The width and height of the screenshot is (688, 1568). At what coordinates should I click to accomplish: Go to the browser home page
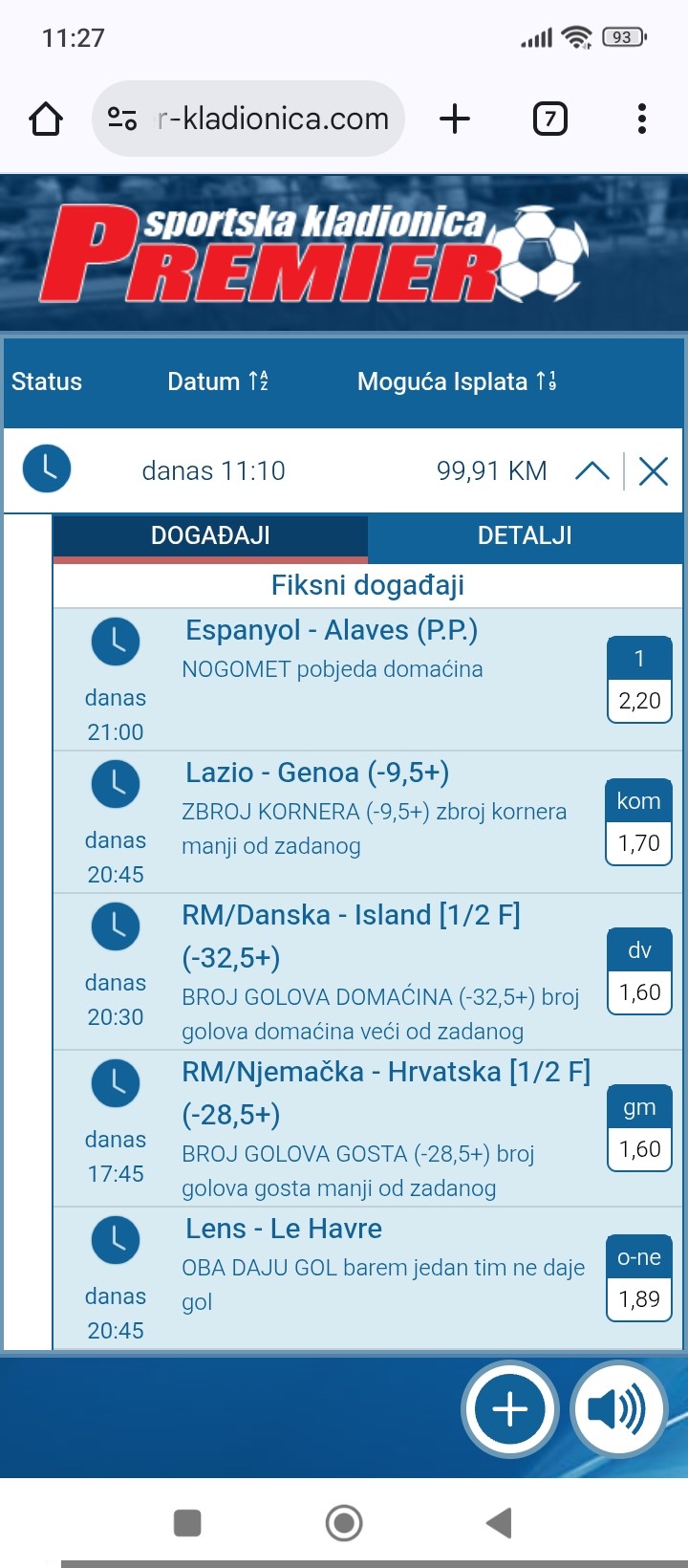click(46, 120)
